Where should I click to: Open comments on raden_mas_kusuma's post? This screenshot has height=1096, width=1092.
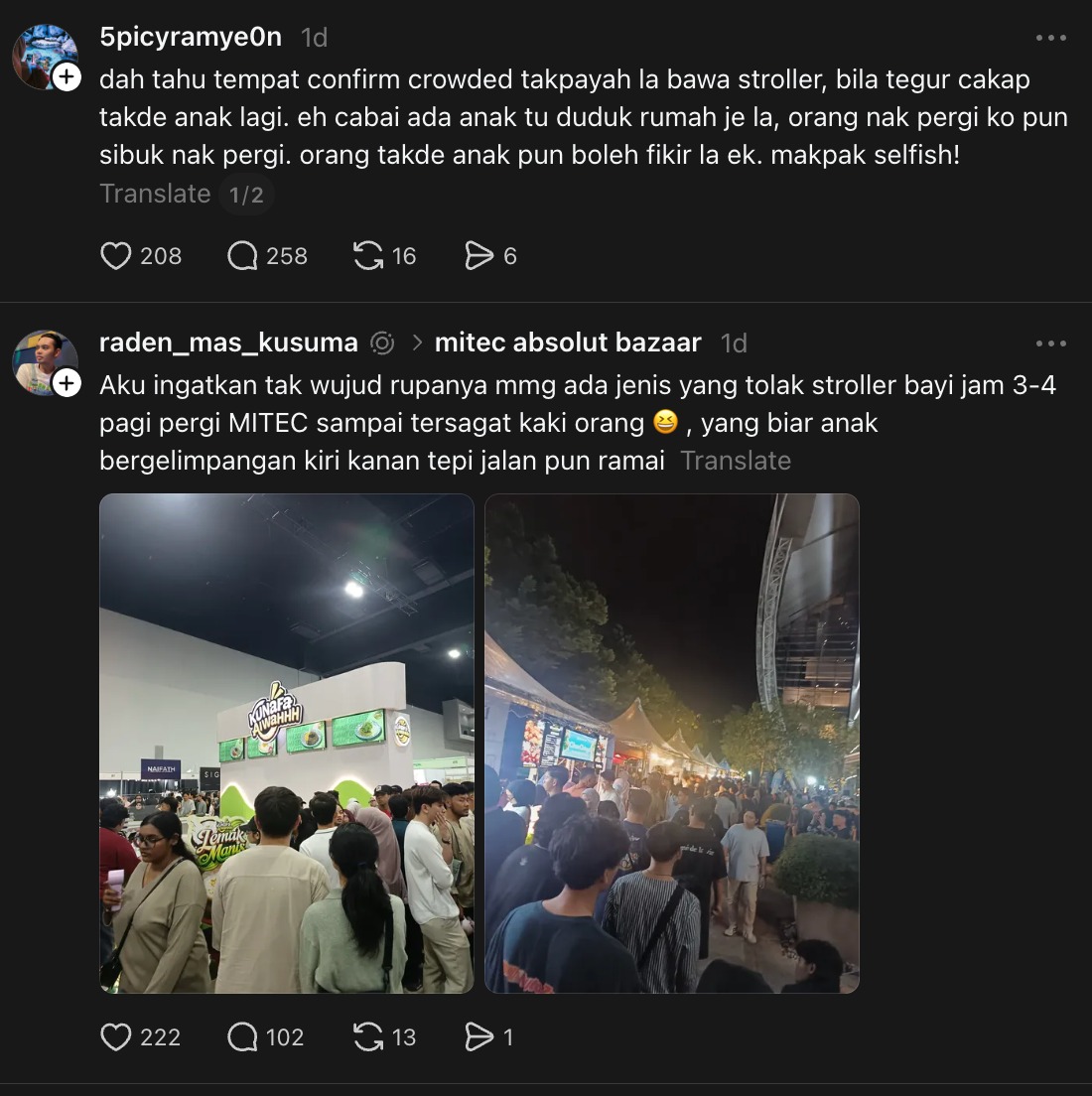coord(242,1037)
